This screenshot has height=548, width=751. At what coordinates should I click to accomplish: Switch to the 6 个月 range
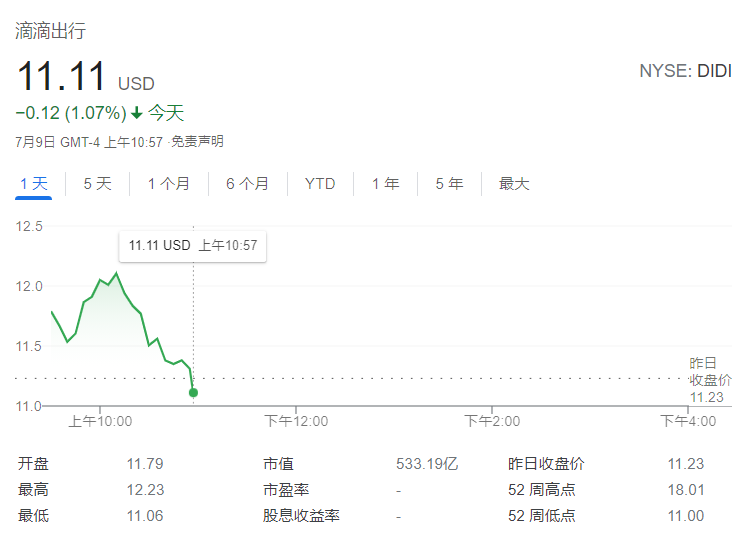pyautogui.click(x=247, y=184)
